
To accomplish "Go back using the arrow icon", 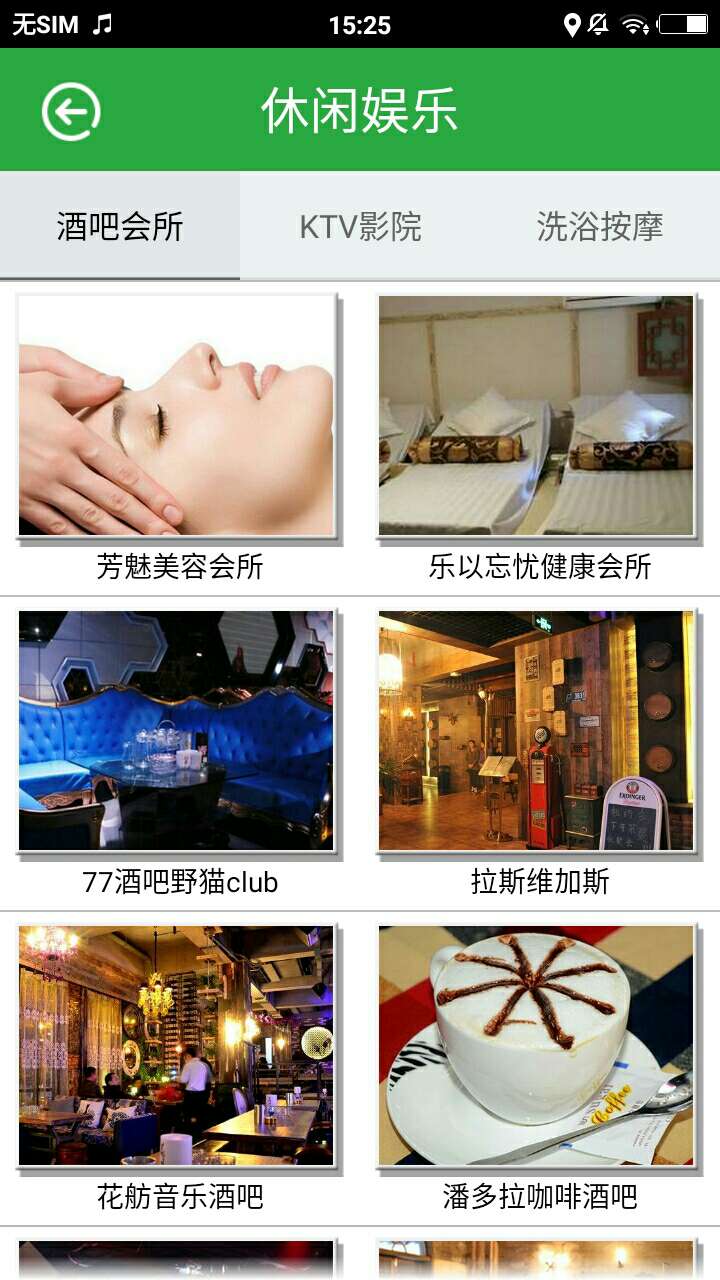I will click(x=71, y=111).
